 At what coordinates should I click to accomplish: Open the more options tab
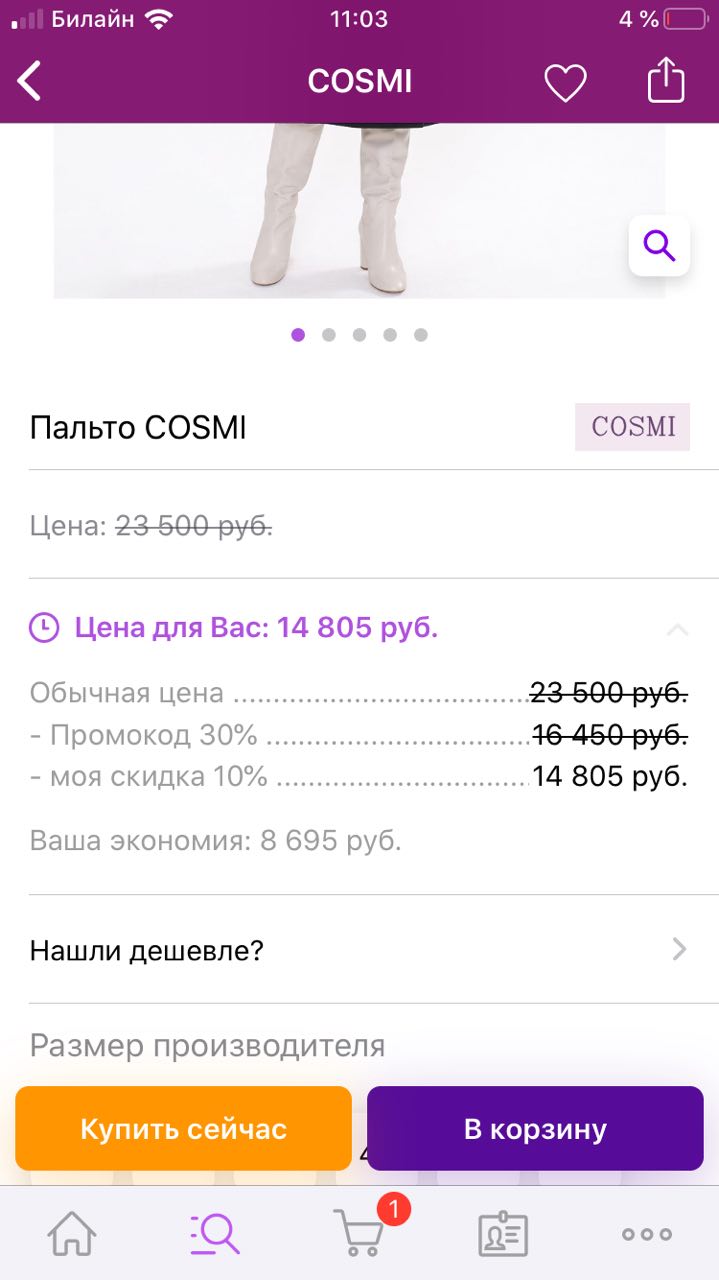click(x=646, y=1234)
